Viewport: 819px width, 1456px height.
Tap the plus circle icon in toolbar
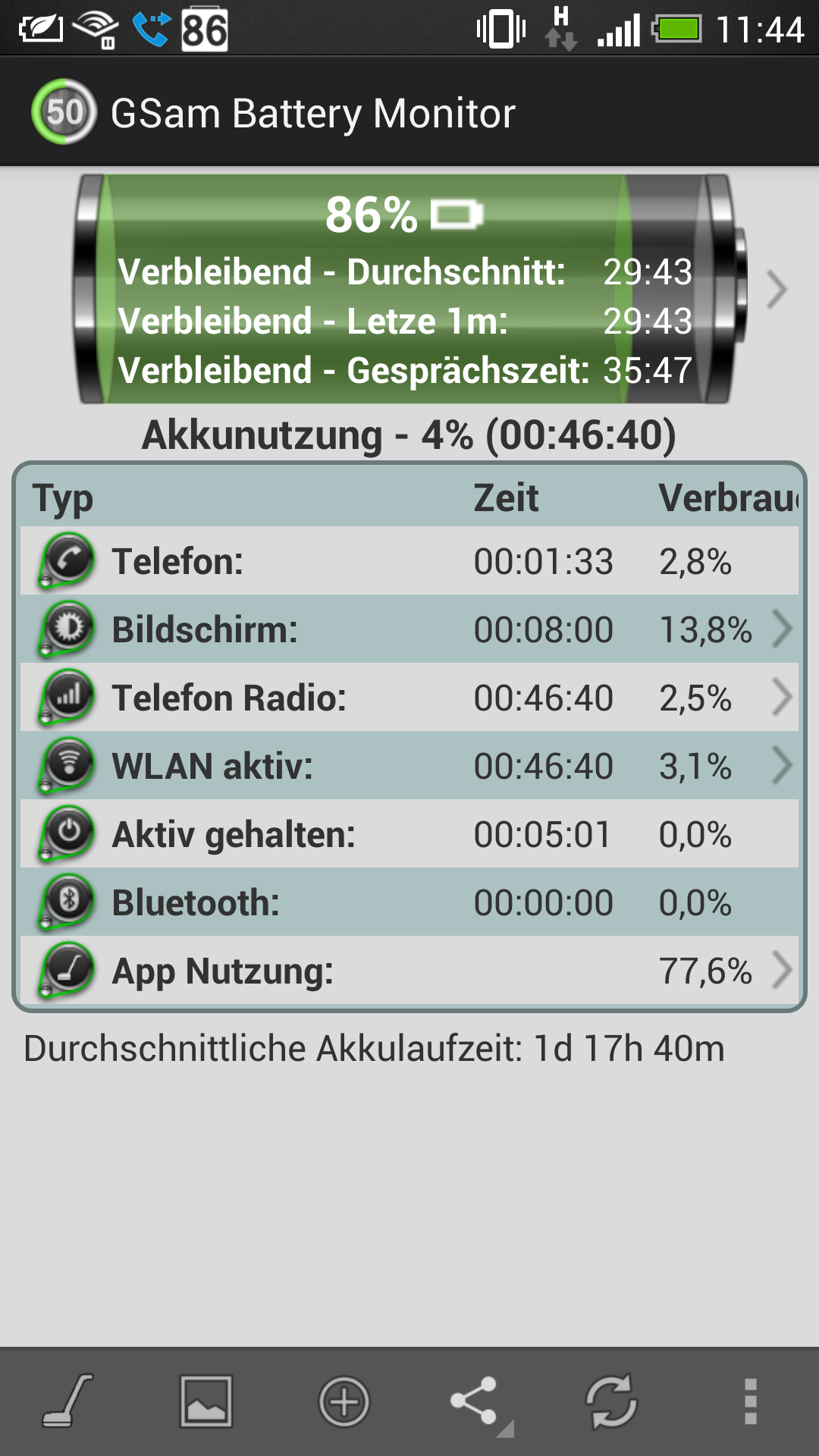pyautogui.click(x=344, y=1401)
